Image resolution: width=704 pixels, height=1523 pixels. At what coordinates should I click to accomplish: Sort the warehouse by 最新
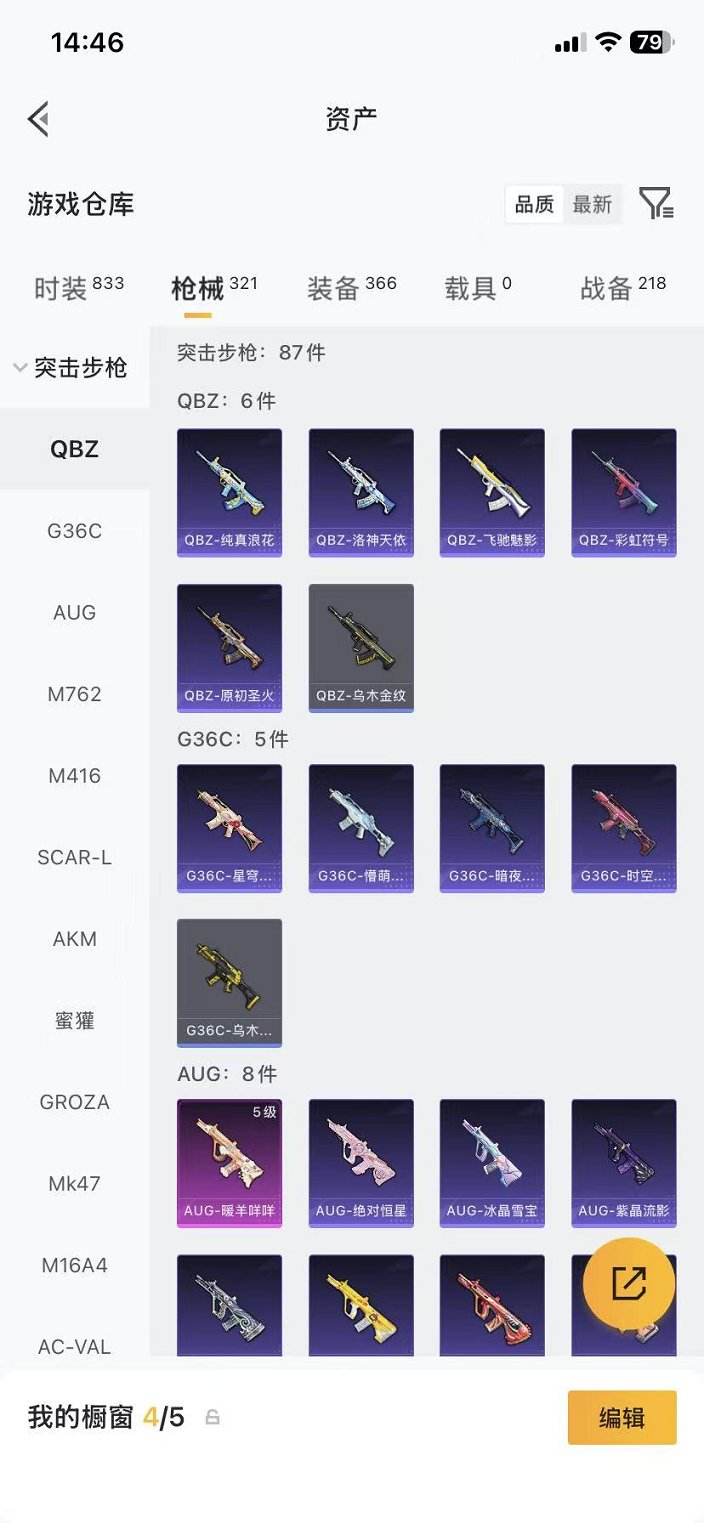click(x=592, y=204)
